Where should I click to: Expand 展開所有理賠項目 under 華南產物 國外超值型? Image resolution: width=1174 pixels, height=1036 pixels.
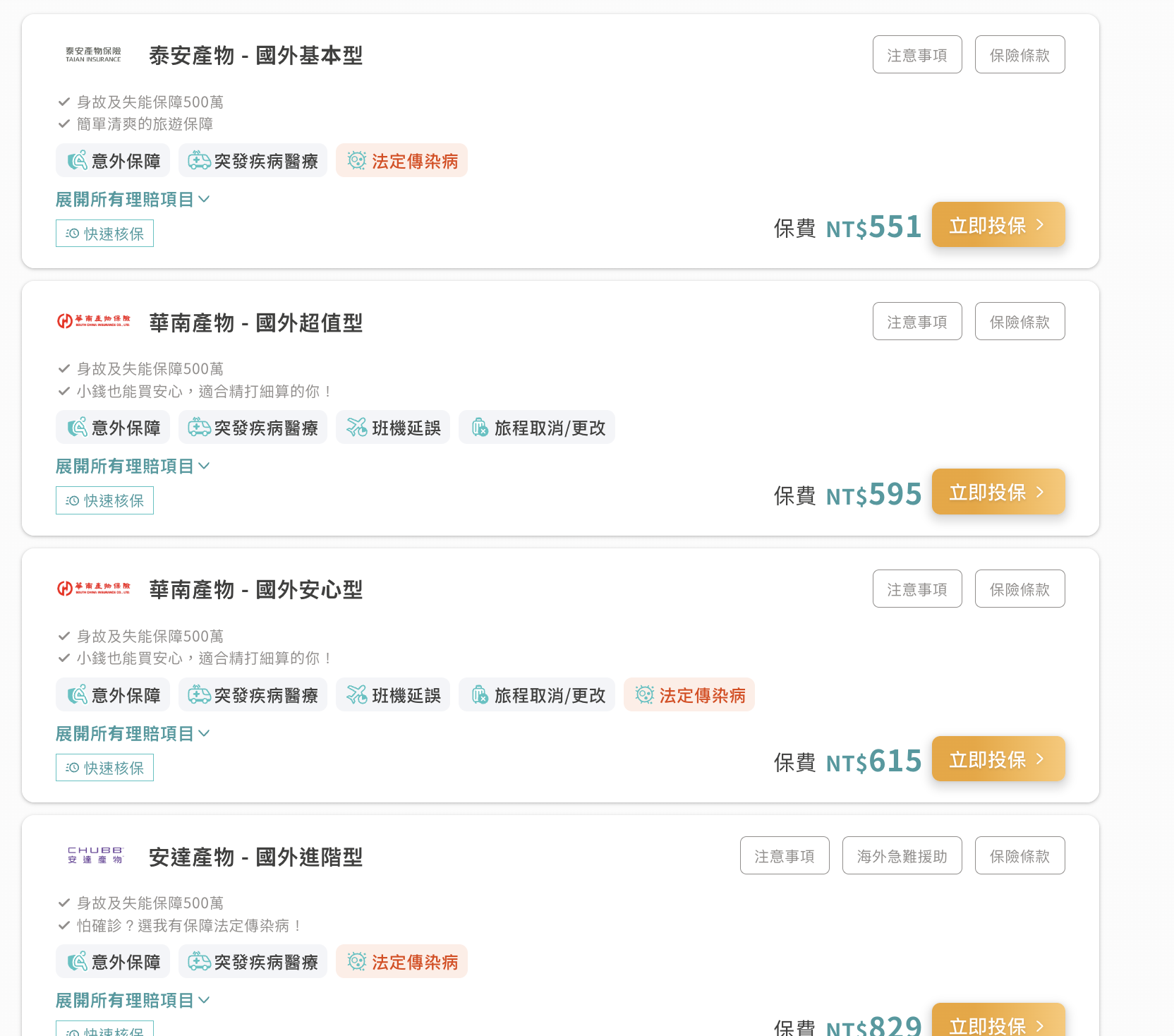pyautogui.click(x=133, y=466)
